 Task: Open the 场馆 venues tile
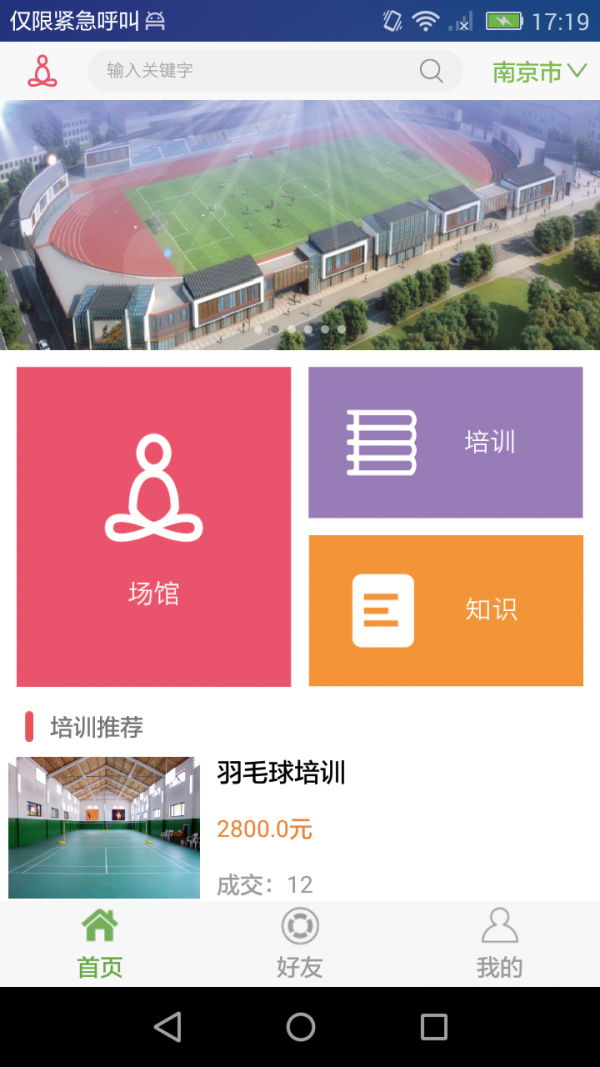click(x=154, y=526)
